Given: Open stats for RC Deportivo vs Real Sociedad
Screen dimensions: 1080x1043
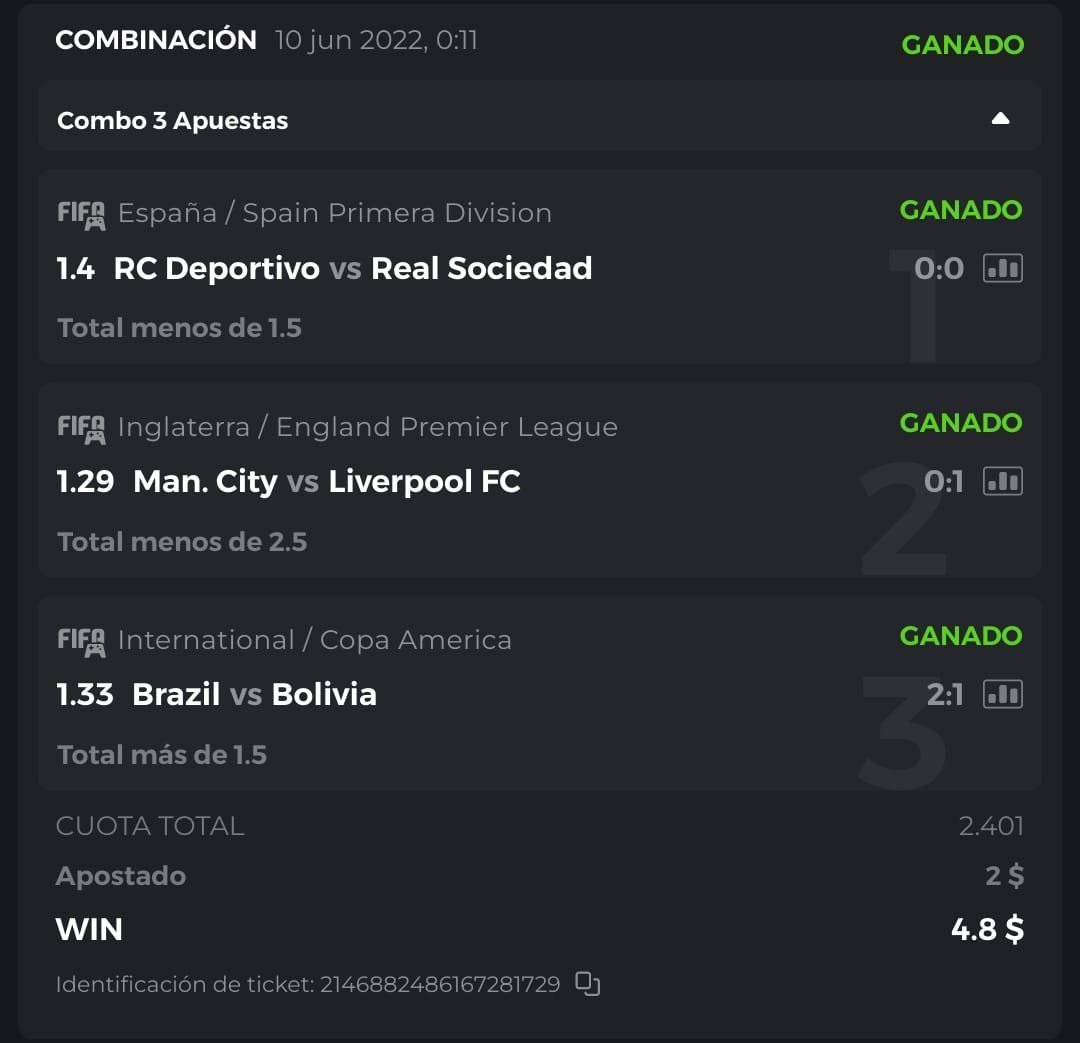Looking at the screenshot, I should click(x=1002, y=268).
